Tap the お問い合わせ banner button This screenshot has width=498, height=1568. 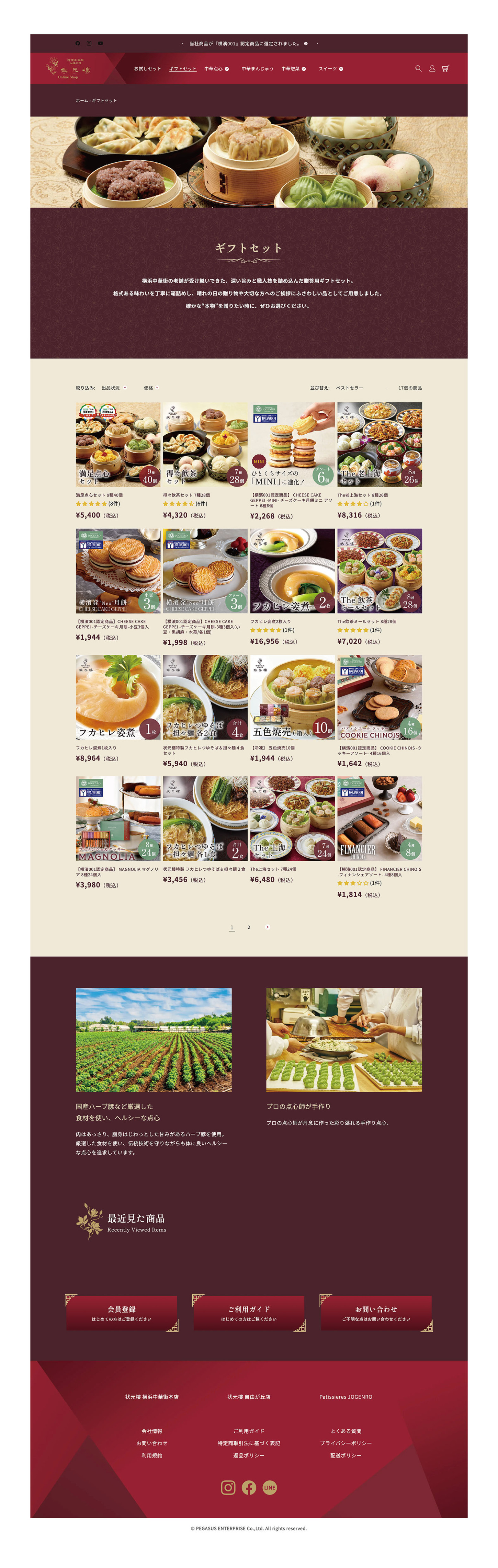pyautogui.click(x=376, y=1313)
